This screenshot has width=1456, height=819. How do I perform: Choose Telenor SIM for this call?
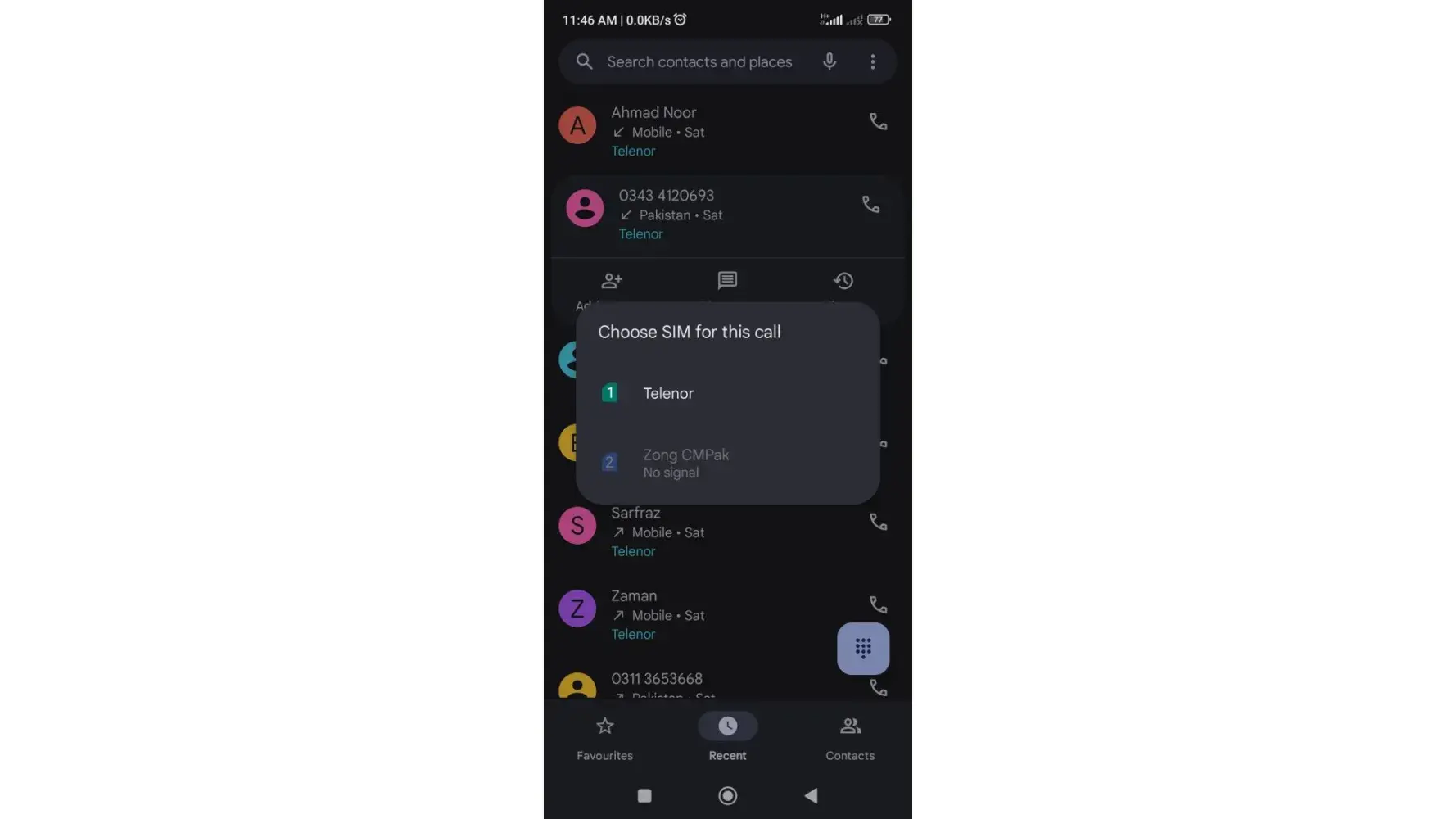[x=667, y=393]
